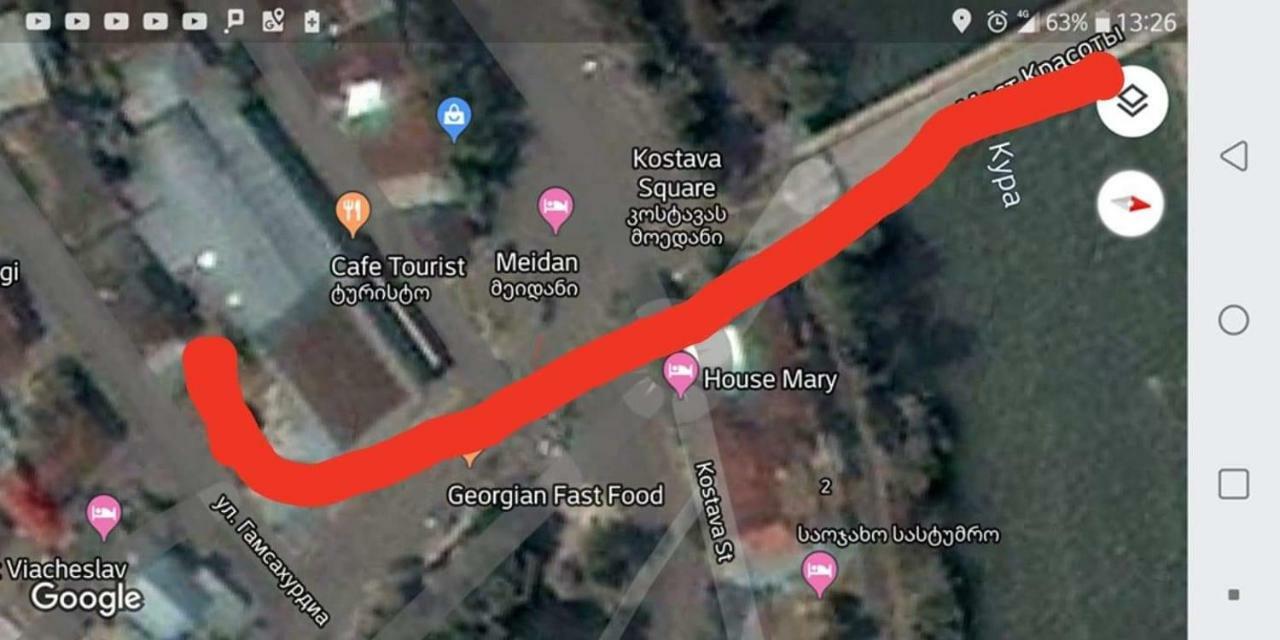Select the Viacheslav hotel pin
The image size is (1280, 640).
[103, 514]
